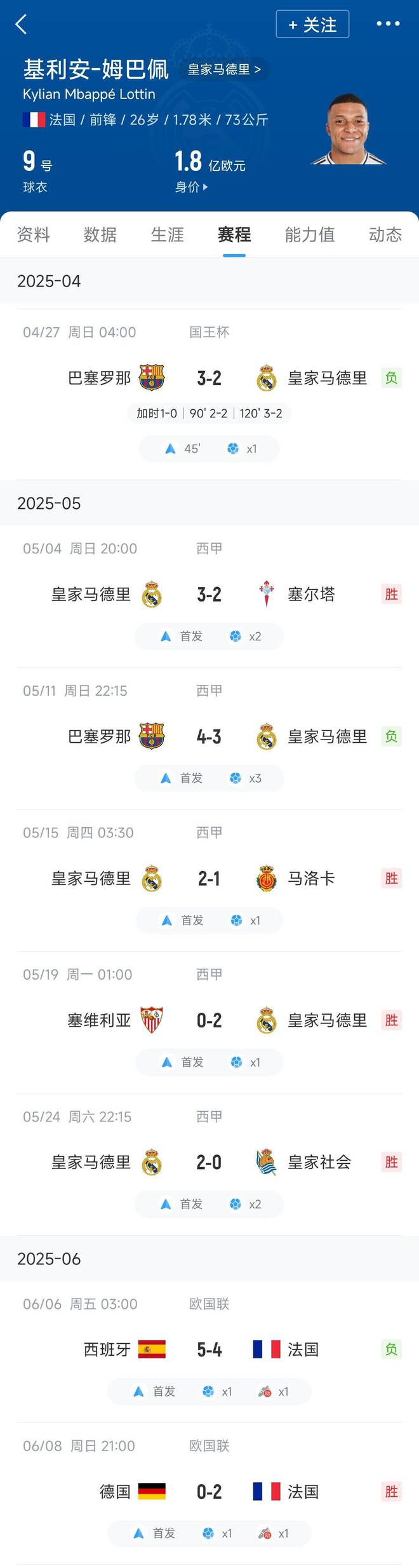
Task: Switch to the 动态 tab
Action: (x=385, y=234)
